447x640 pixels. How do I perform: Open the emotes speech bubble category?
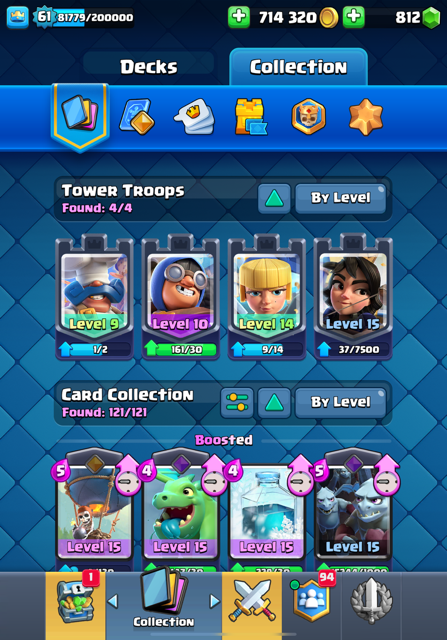(194, 117)
